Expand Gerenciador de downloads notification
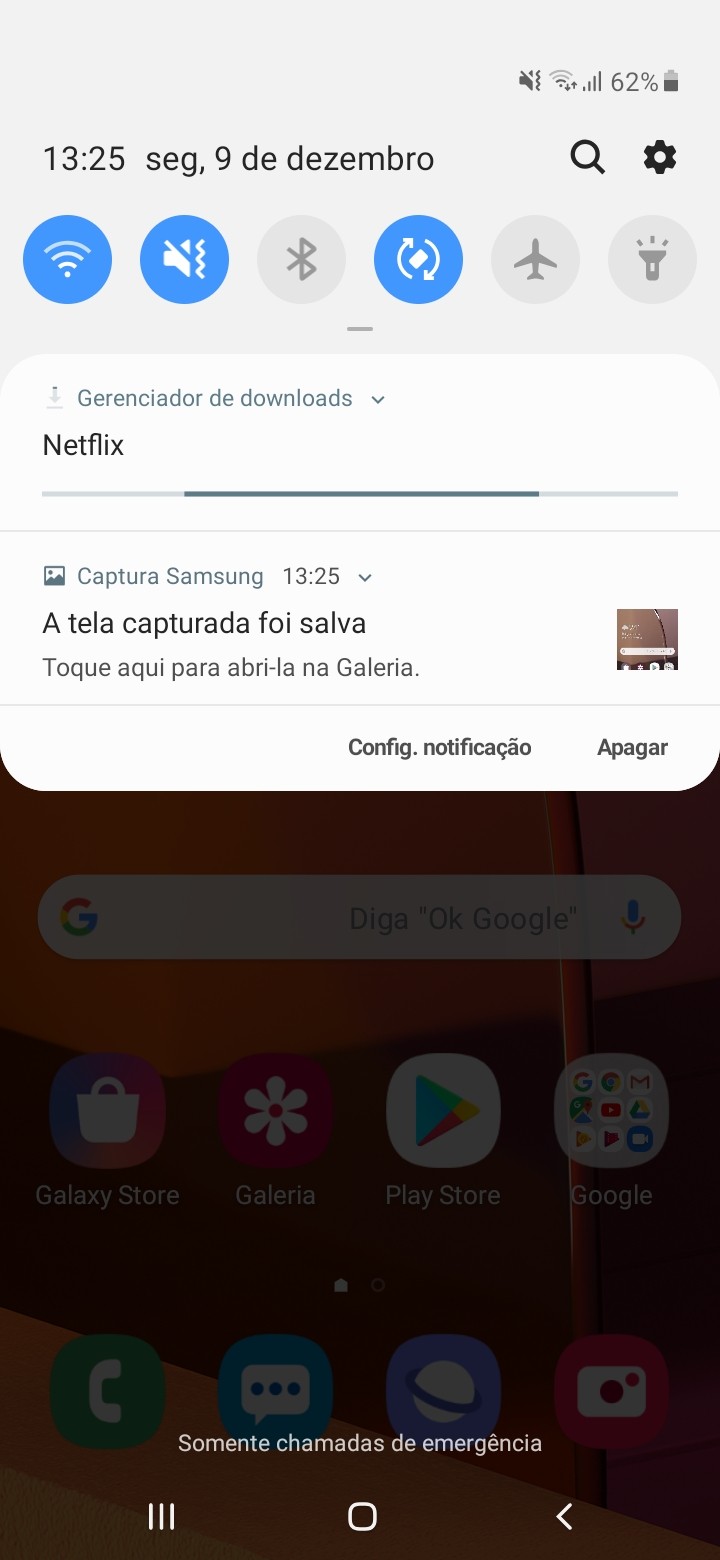 pyautogui.click(x=378, y=399)
